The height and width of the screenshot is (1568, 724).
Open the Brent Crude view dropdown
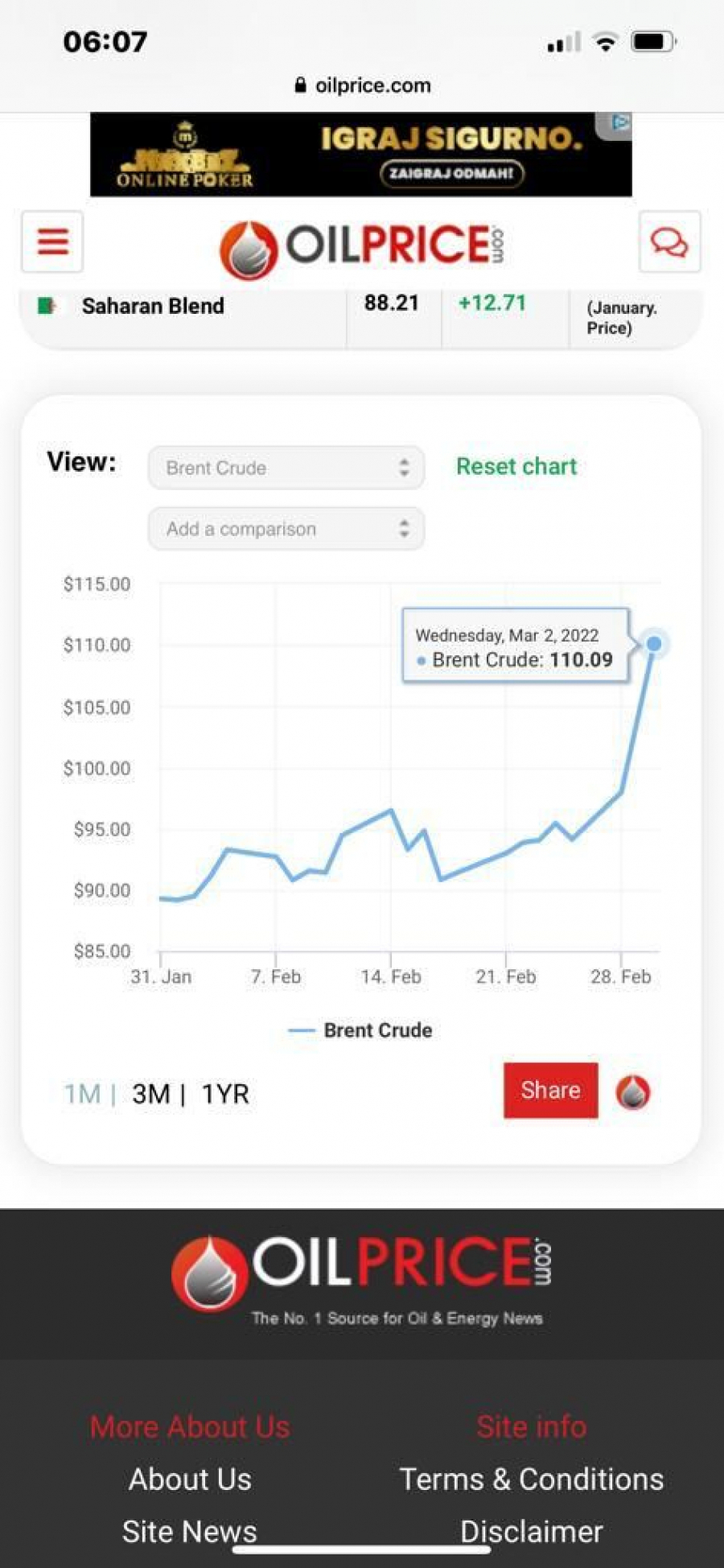coord(286,468)
